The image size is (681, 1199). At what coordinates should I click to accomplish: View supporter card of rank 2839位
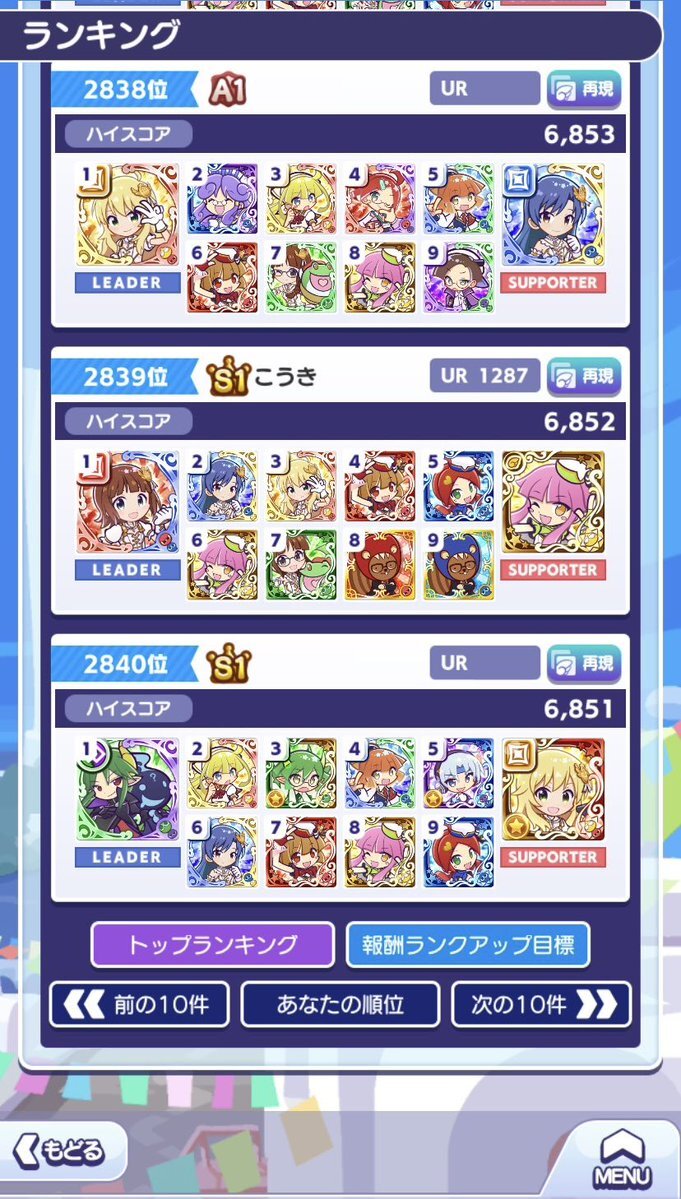point(553,503)
